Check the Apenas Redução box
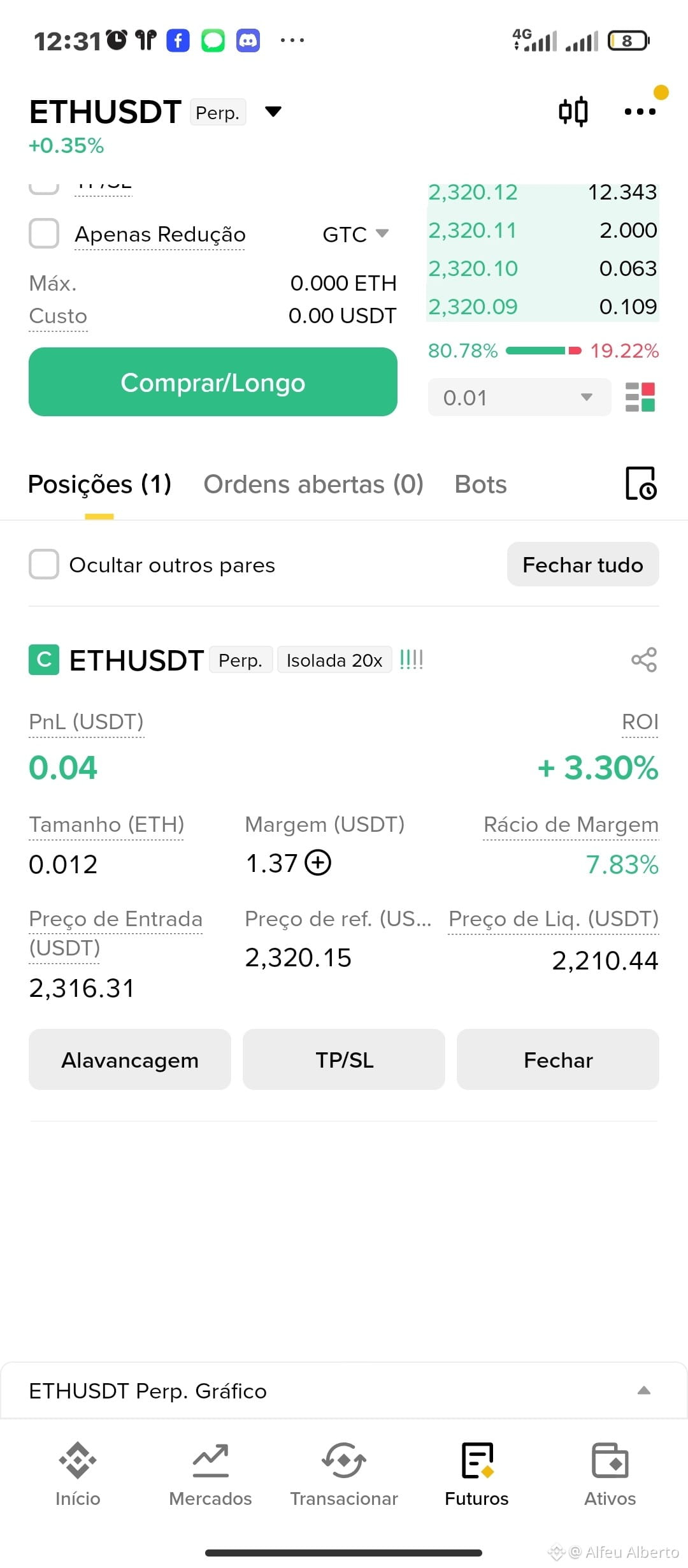Viewport: 688px width, 1568px height. click(x=44, y=233)
